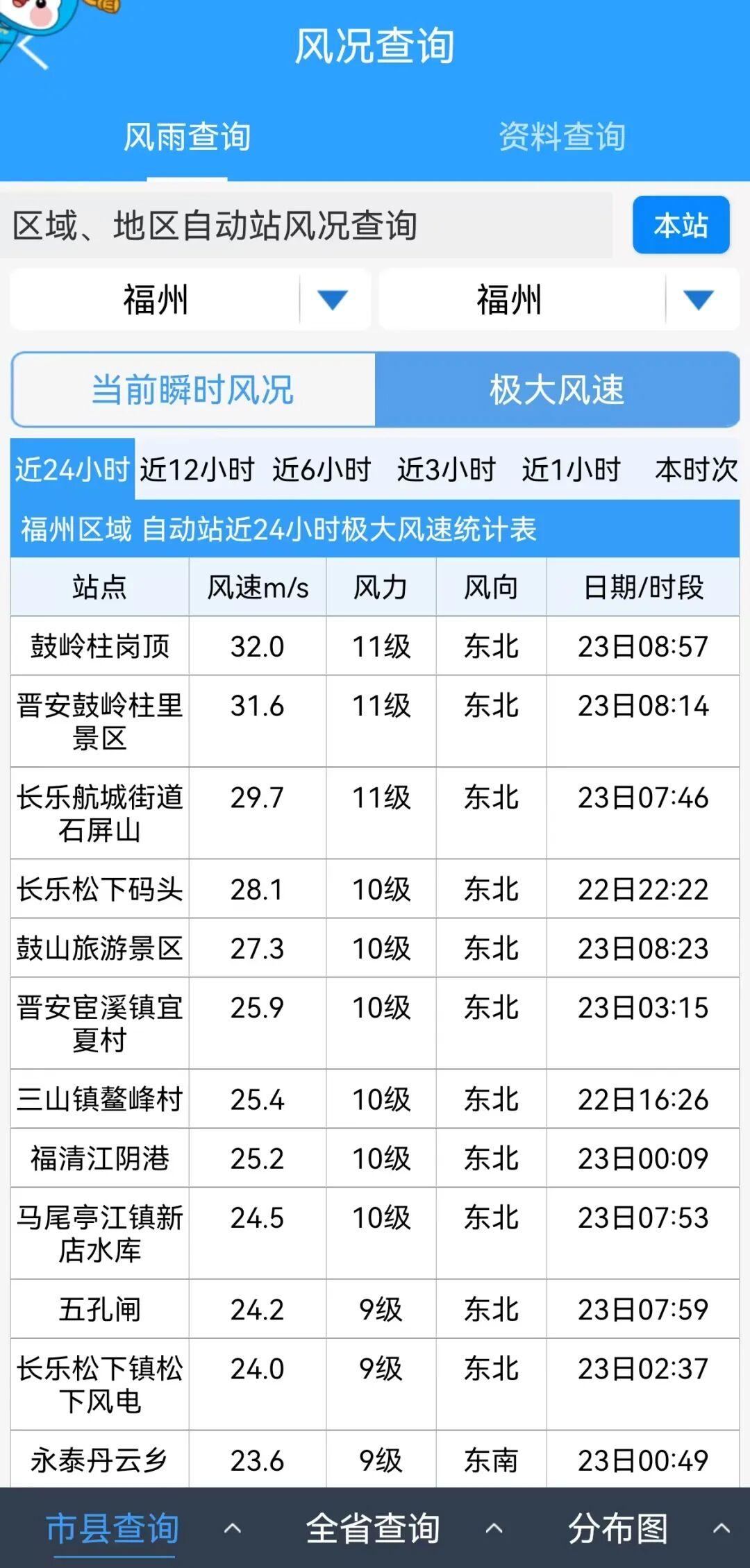Image resolution: width=750 pixels, height=1568 pixels.
Task: Select the 本时次 time filter
Action: (x=694, y=471)
